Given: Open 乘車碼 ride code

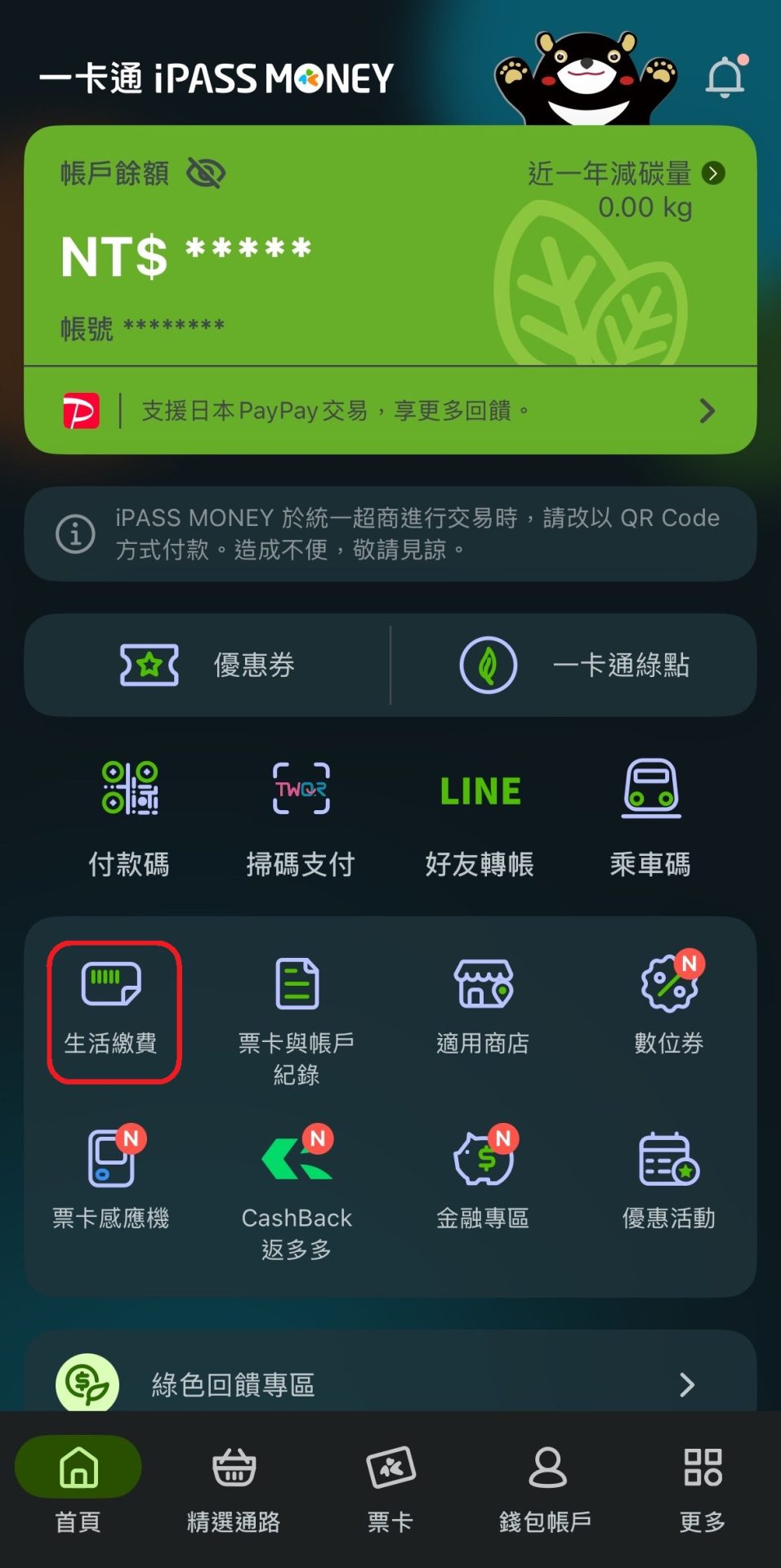Looking at the screenshot, I should pos(650,817).
